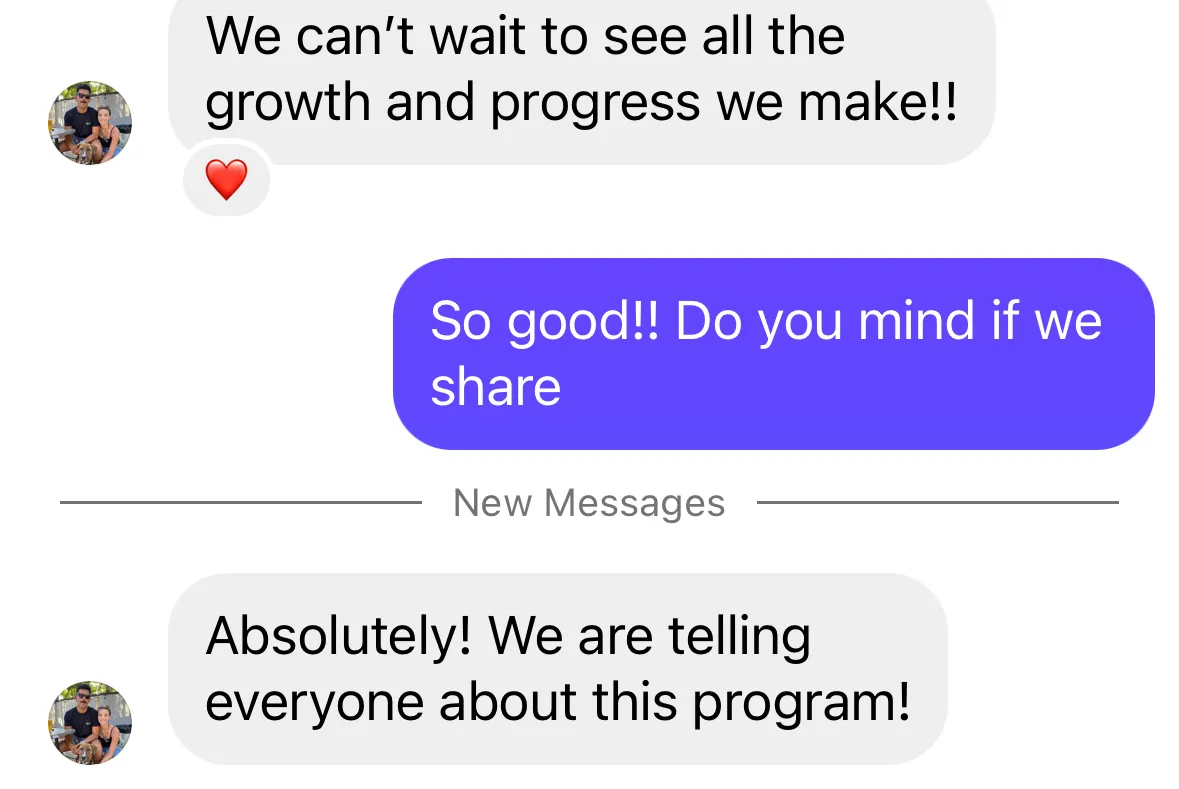Image resolution: width=1179 pixels, height=789 pixels.
Task: Open sender's avatar beside the growth and progress message
Action: 90,123
